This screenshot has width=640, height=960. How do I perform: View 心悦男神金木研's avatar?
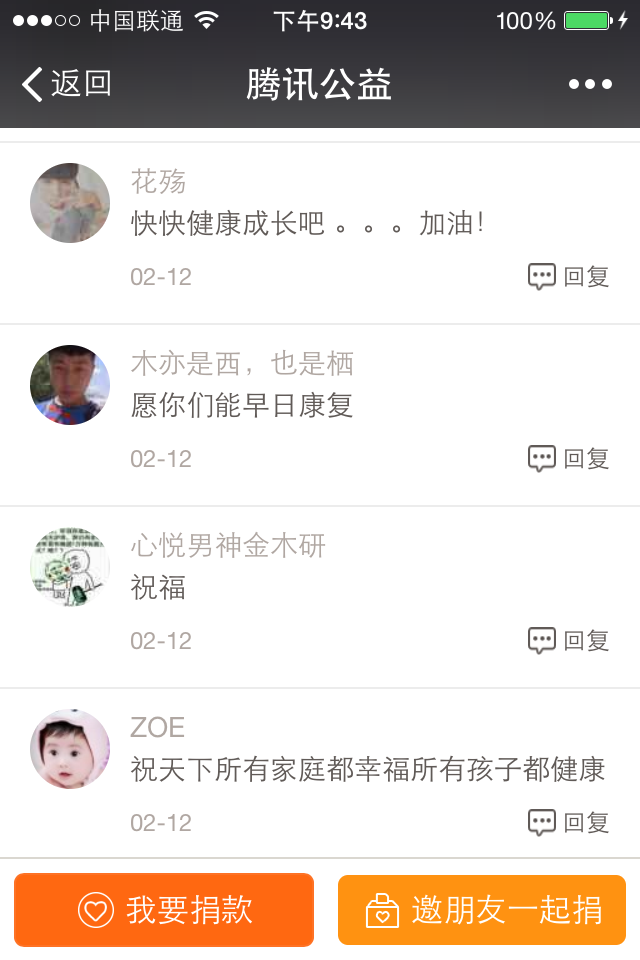(70, 567)
